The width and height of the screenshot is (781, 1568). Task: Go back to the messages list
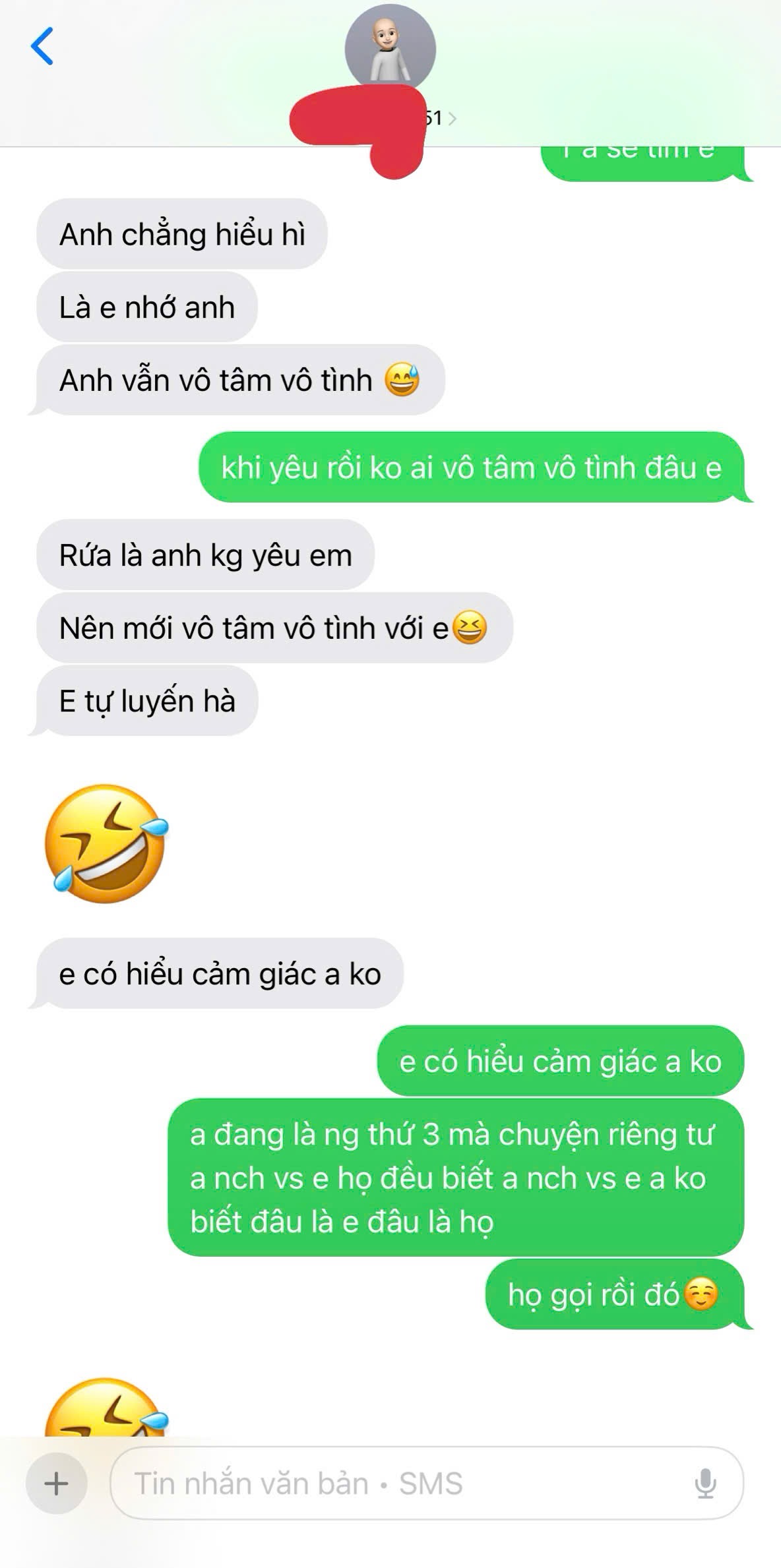42,46
